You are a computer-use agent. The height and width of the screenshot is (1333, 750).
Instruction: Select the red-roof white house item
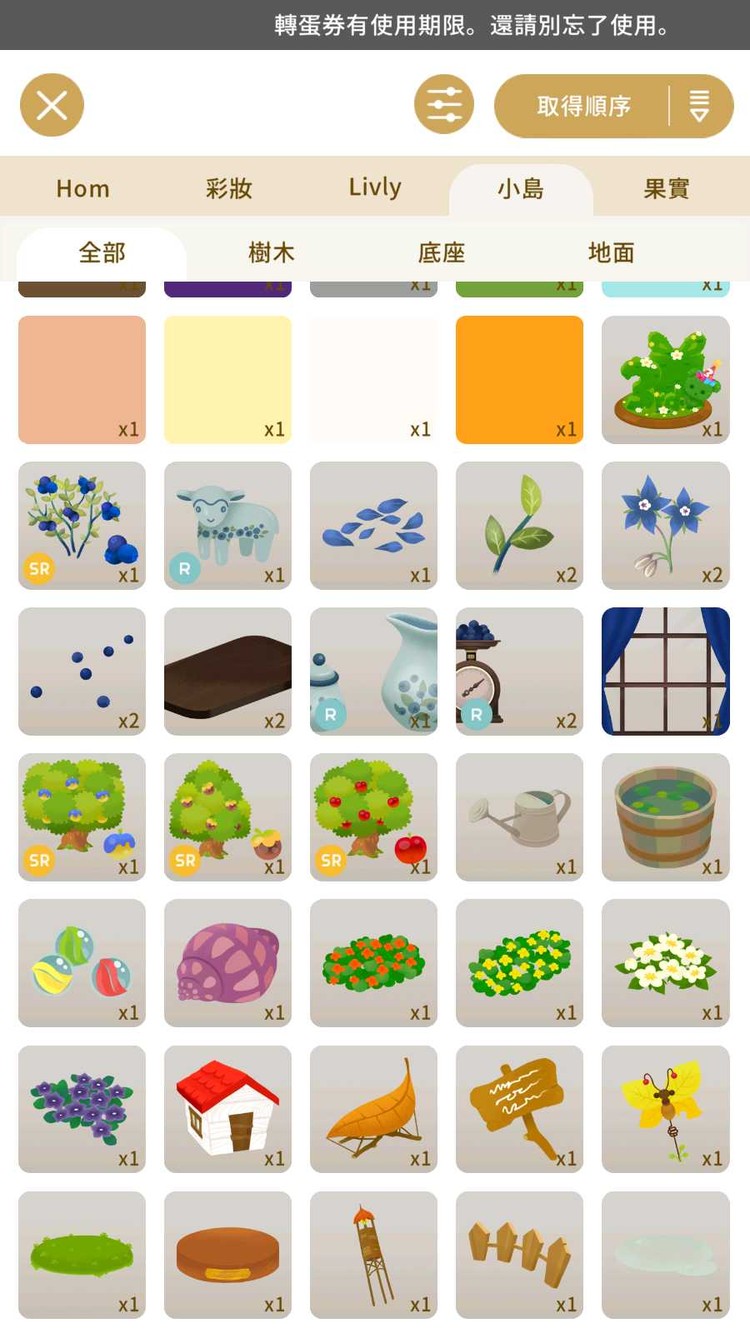pyautogui.click(x=228, y=1109)
